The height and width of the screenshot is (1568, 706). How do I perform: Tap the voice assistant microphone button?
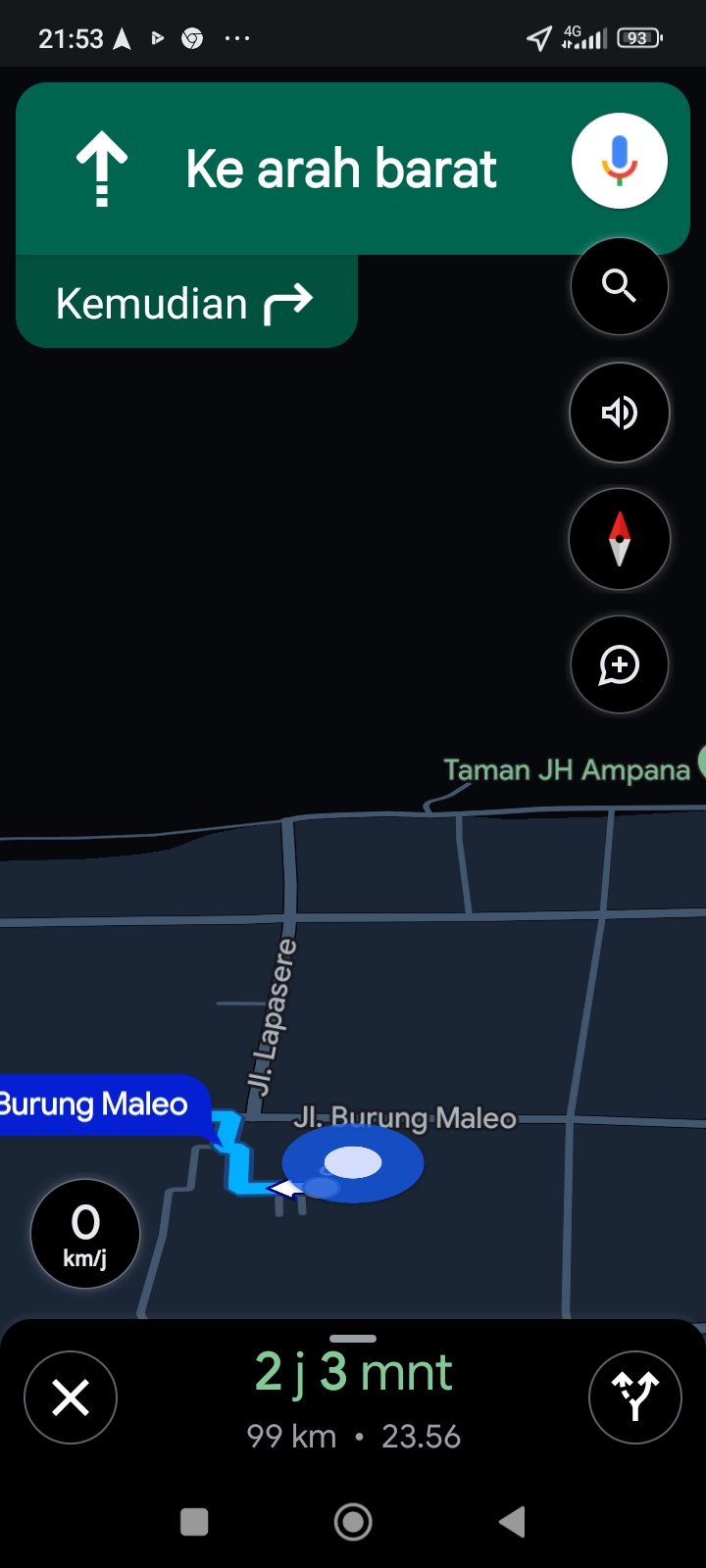[x=620, y=161]
